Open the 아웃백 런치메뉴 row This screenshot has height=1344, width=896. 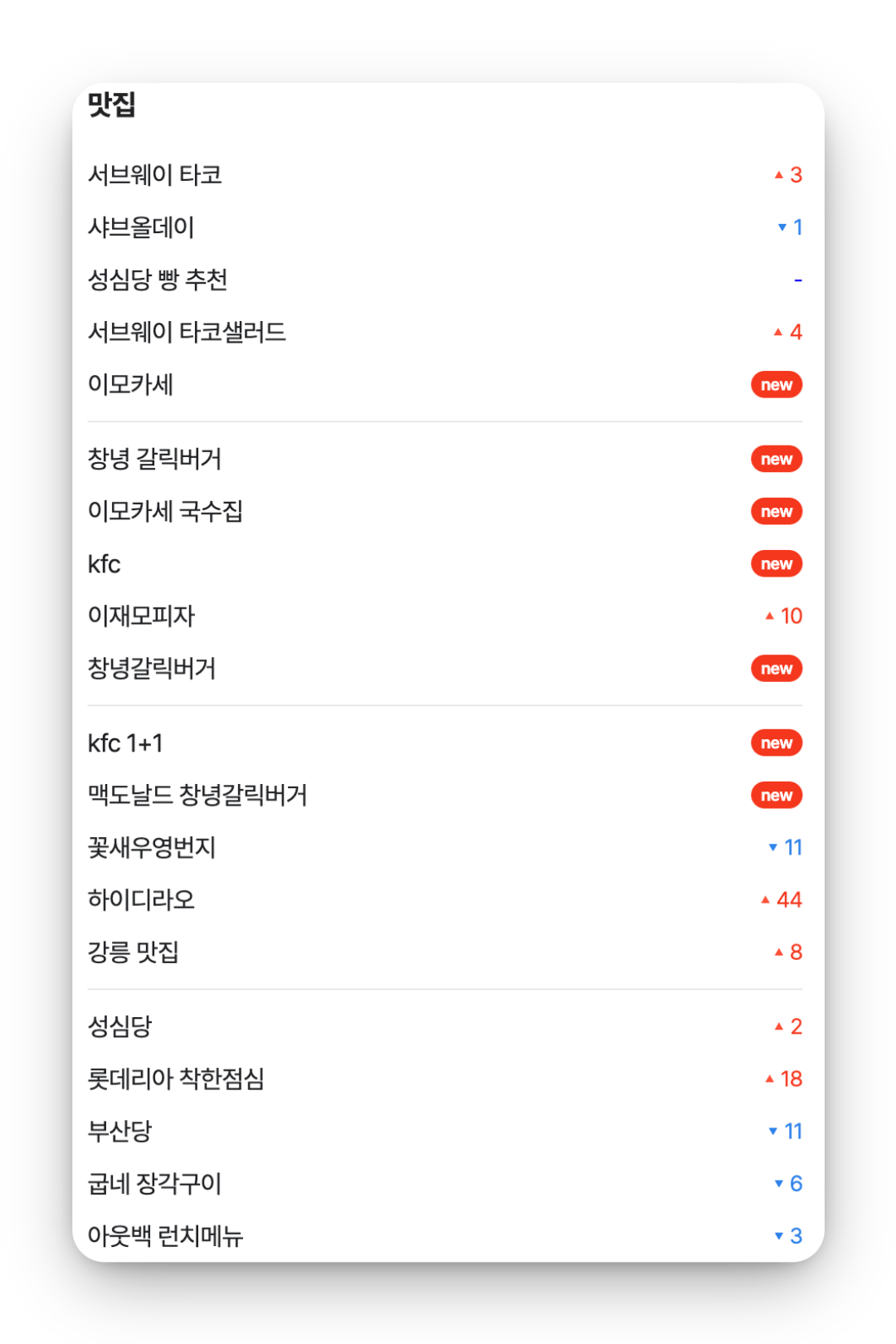click(x=165, y=1235)
